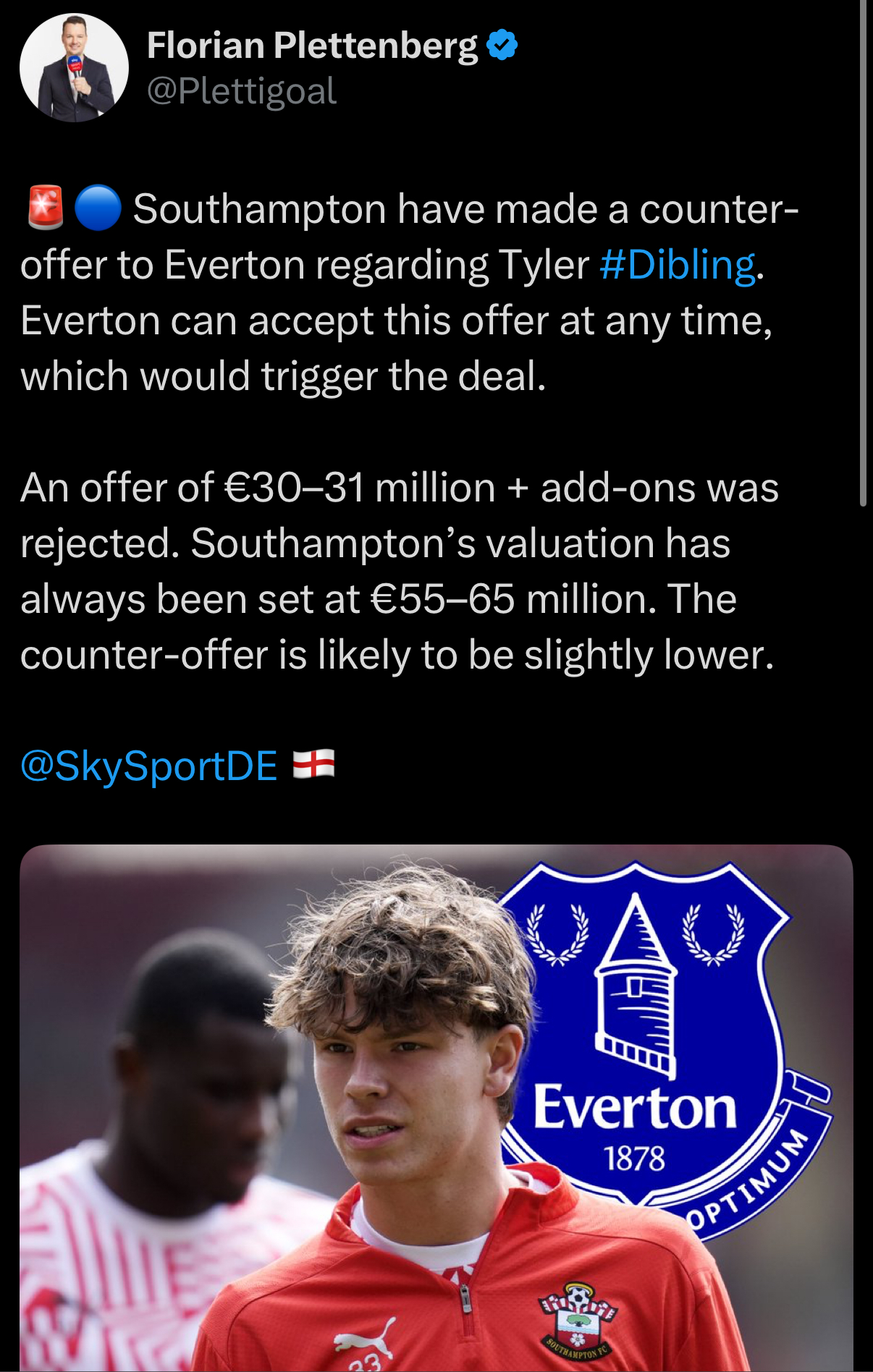Visit the @SkySportDE mention
This screenshot has width=873, height=1372.
(149, 766)
